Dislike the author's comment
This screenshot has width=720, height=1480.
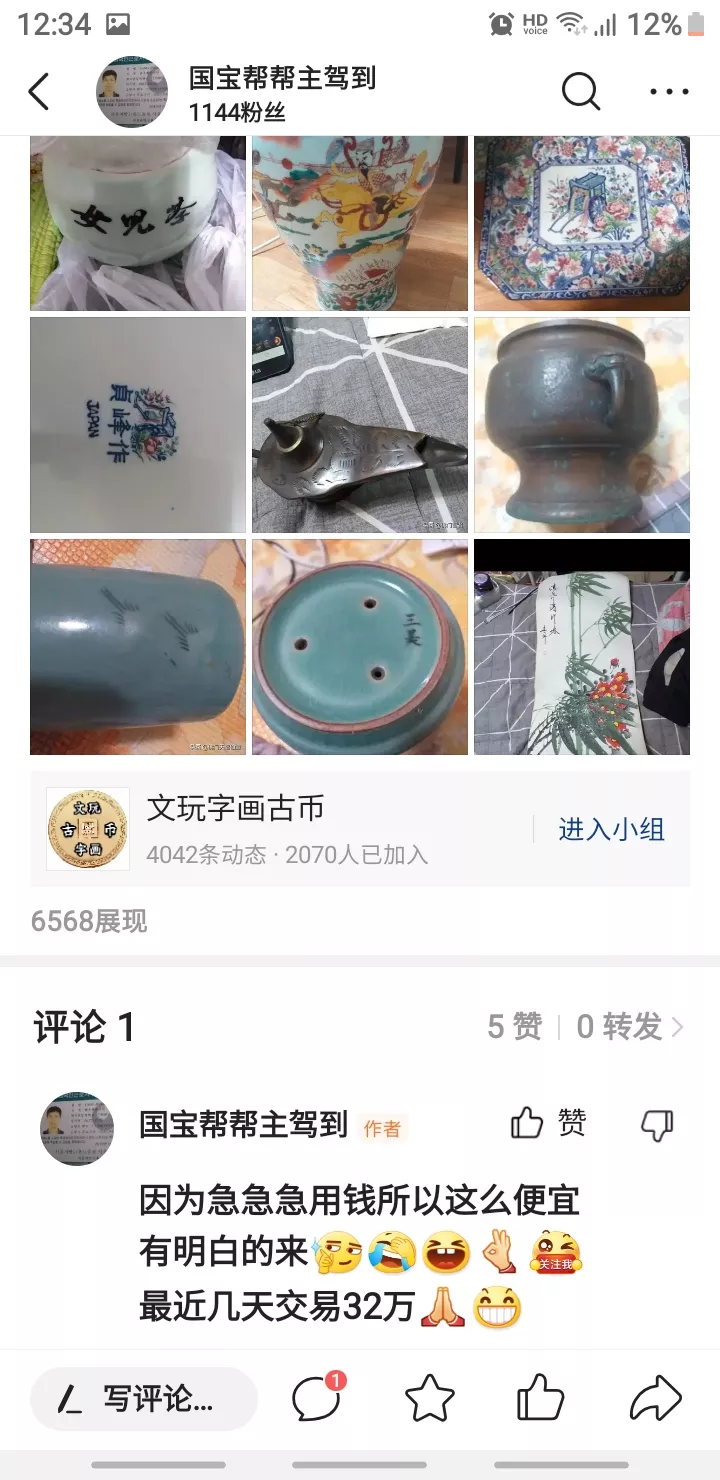point(657,1125)
